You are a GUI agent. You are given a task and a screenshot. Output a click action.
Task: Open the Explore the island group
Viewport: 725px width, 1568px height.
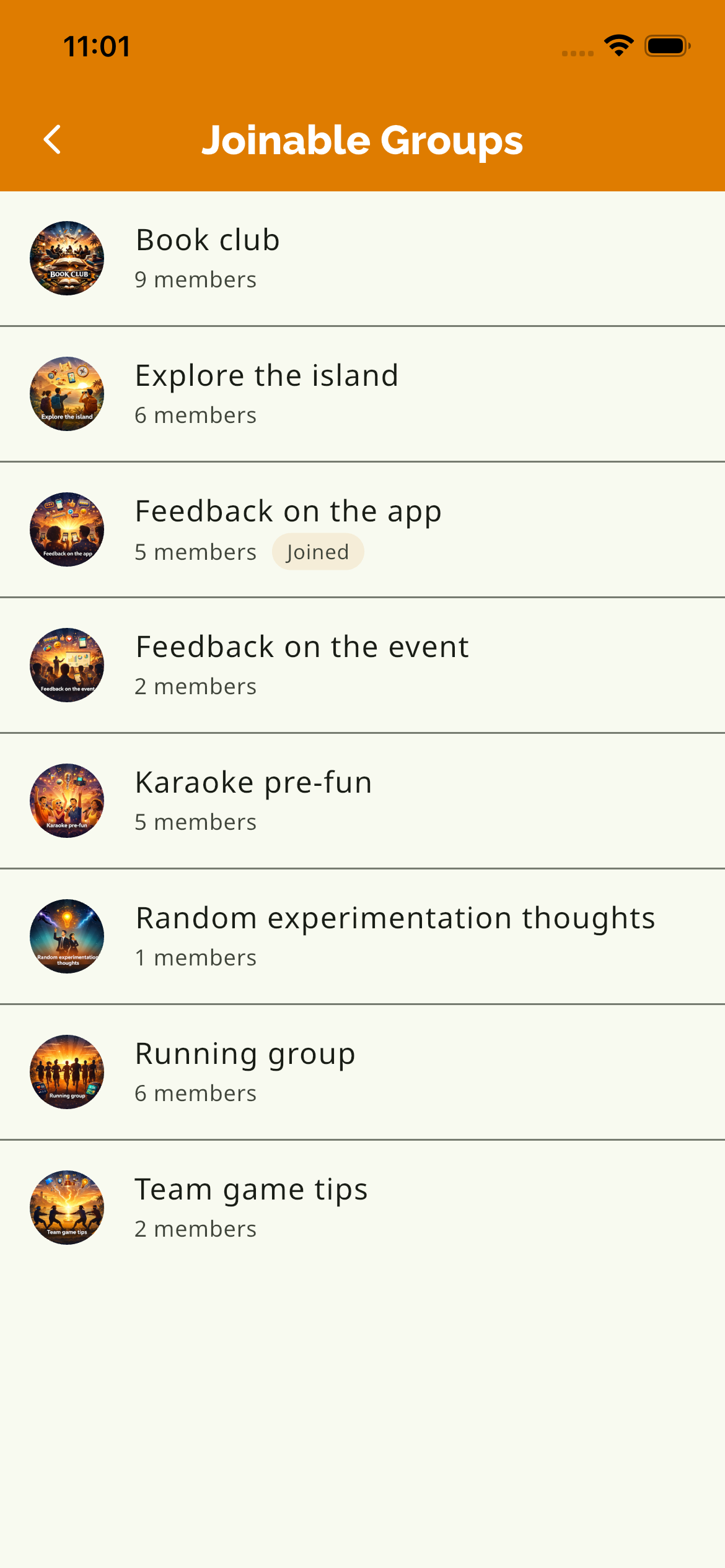(362, 394)
